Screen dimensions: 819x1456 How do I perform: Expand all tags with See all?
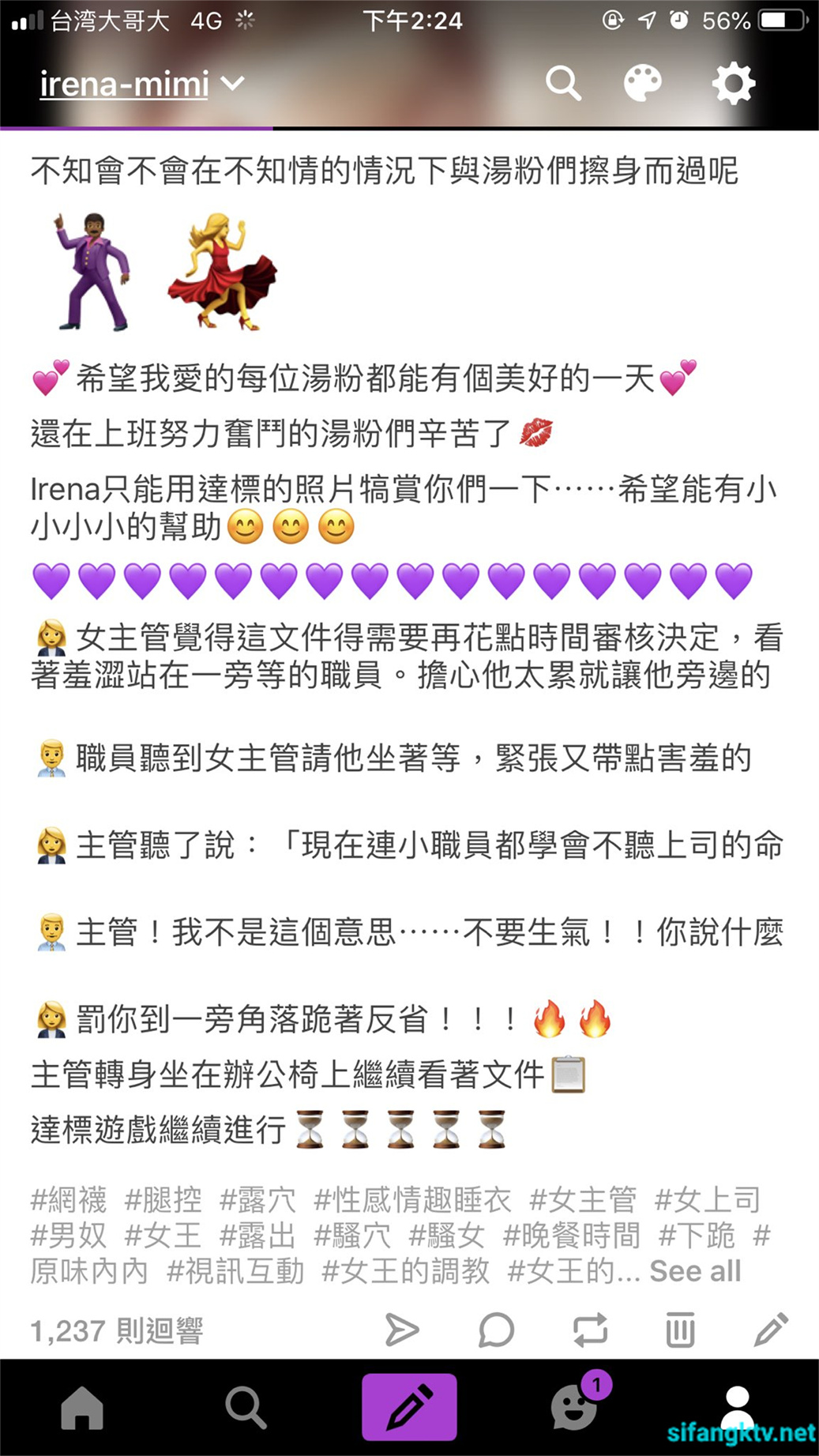(695, 1271)
